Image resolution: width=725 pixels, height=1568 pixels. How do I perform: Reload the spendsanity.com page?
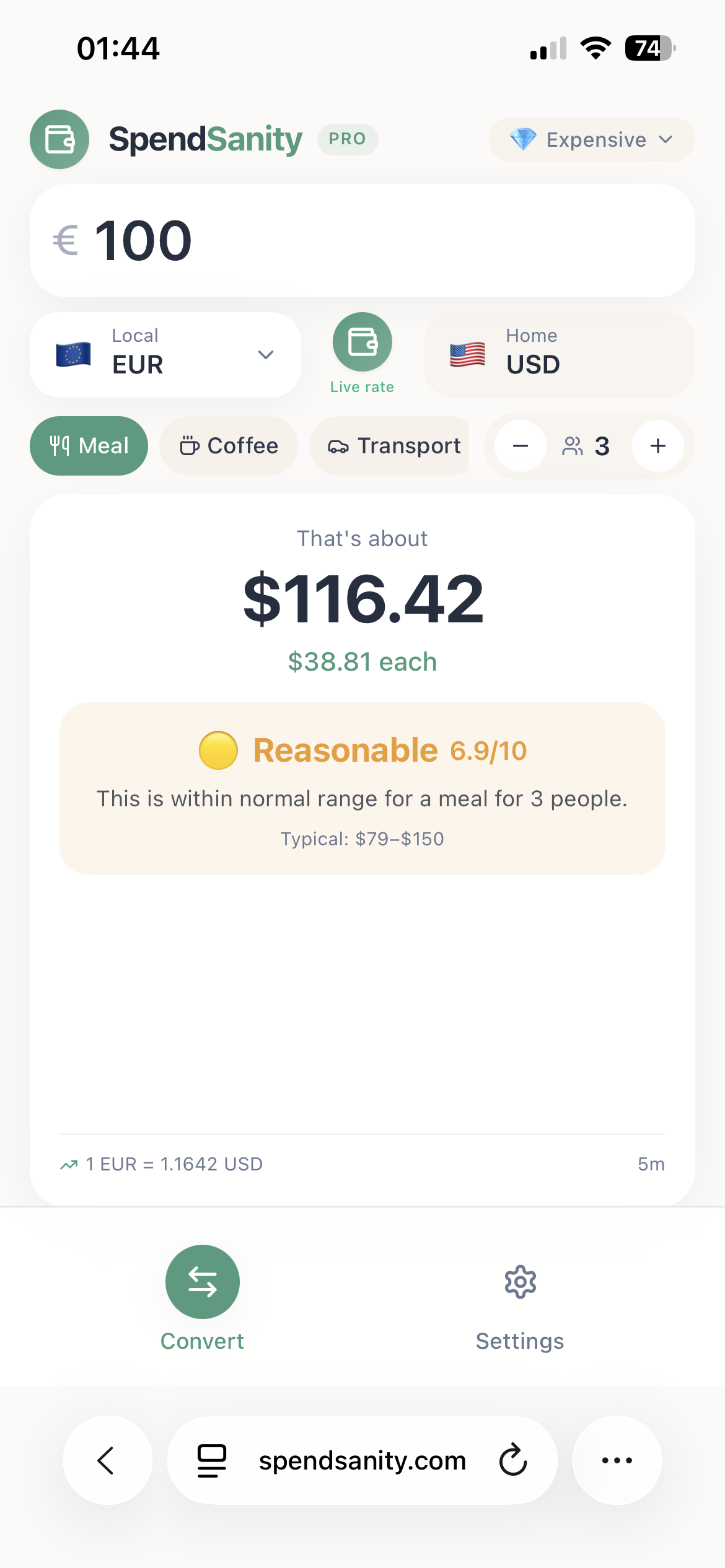click(513, 1460)
